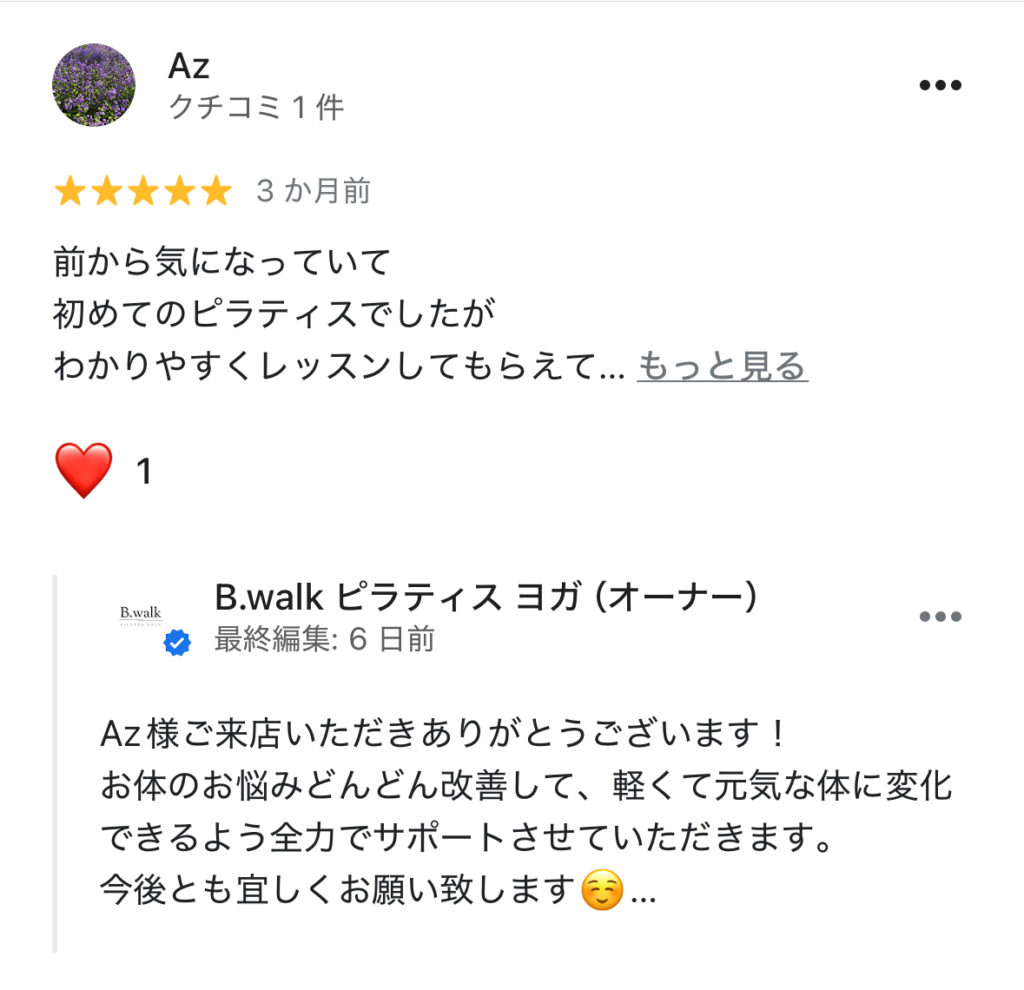Viewport: 1024px width, 990px height.
Task: Open the overflow menu on Az's review
Action: (x=939, y=85)
